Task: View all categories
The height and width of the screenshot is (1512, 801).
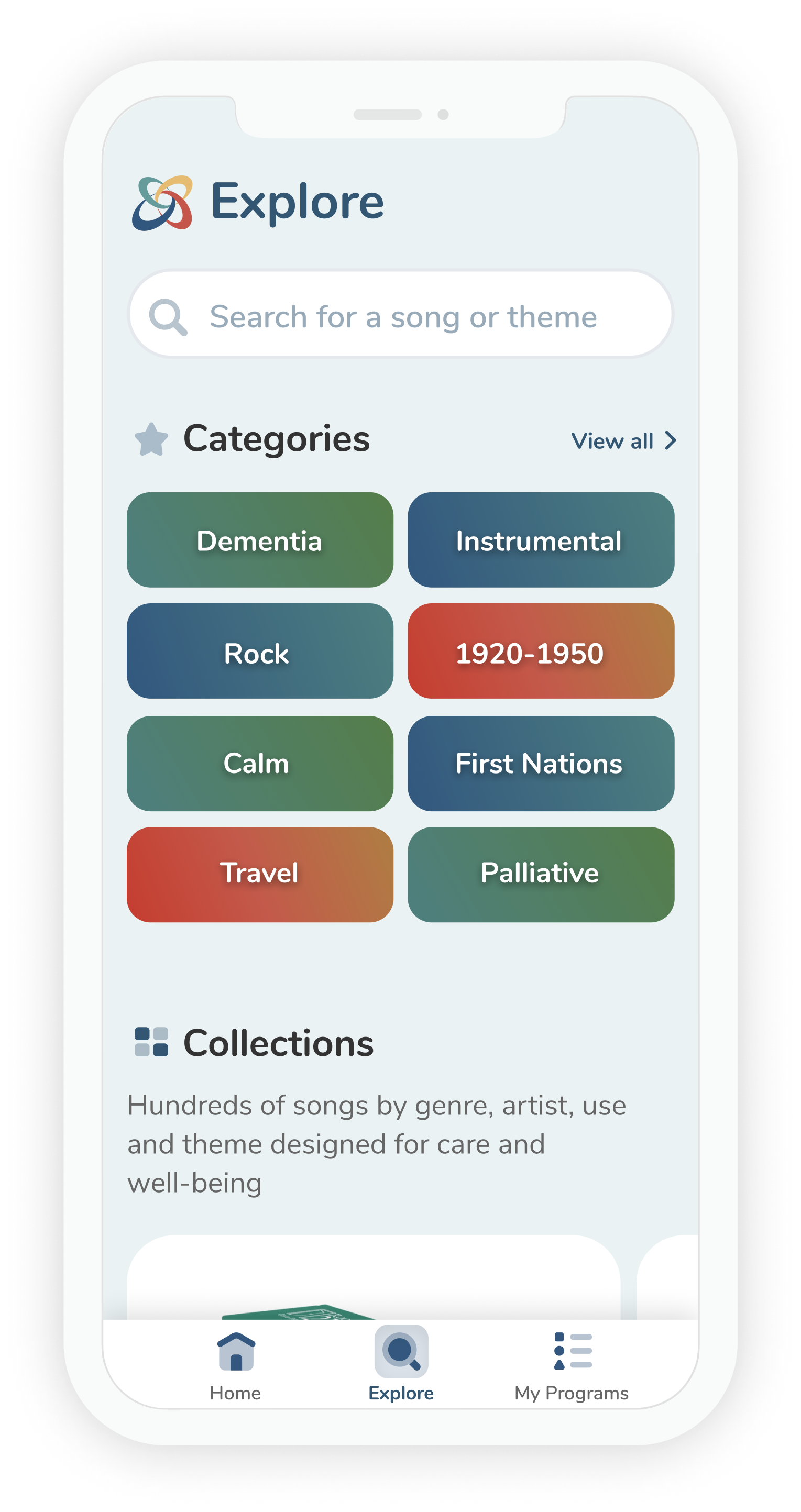Action: 622,441
